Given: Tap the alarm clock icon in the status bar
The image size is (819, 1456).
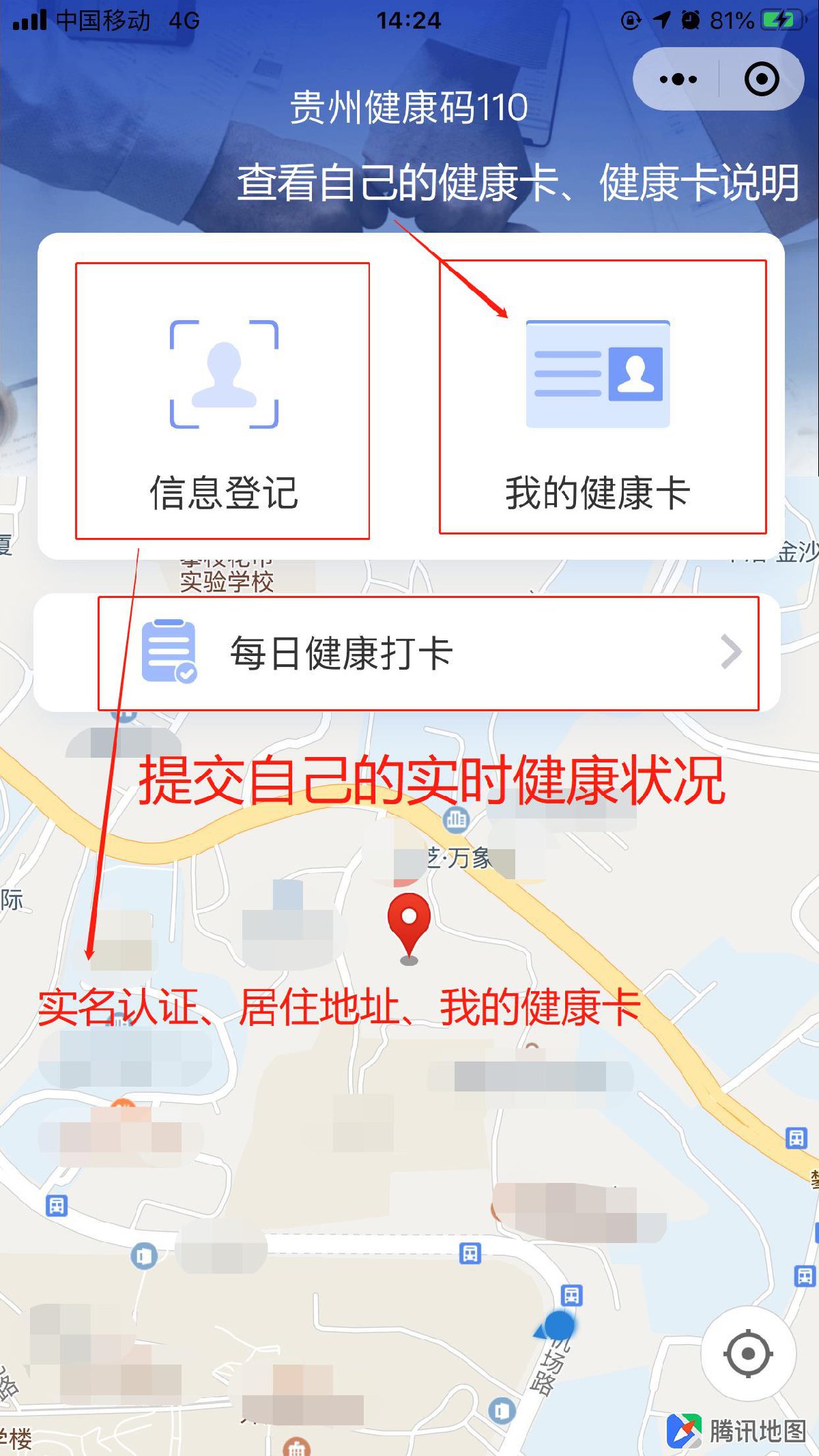Looking at the screenshot, I should click(689, 20).
